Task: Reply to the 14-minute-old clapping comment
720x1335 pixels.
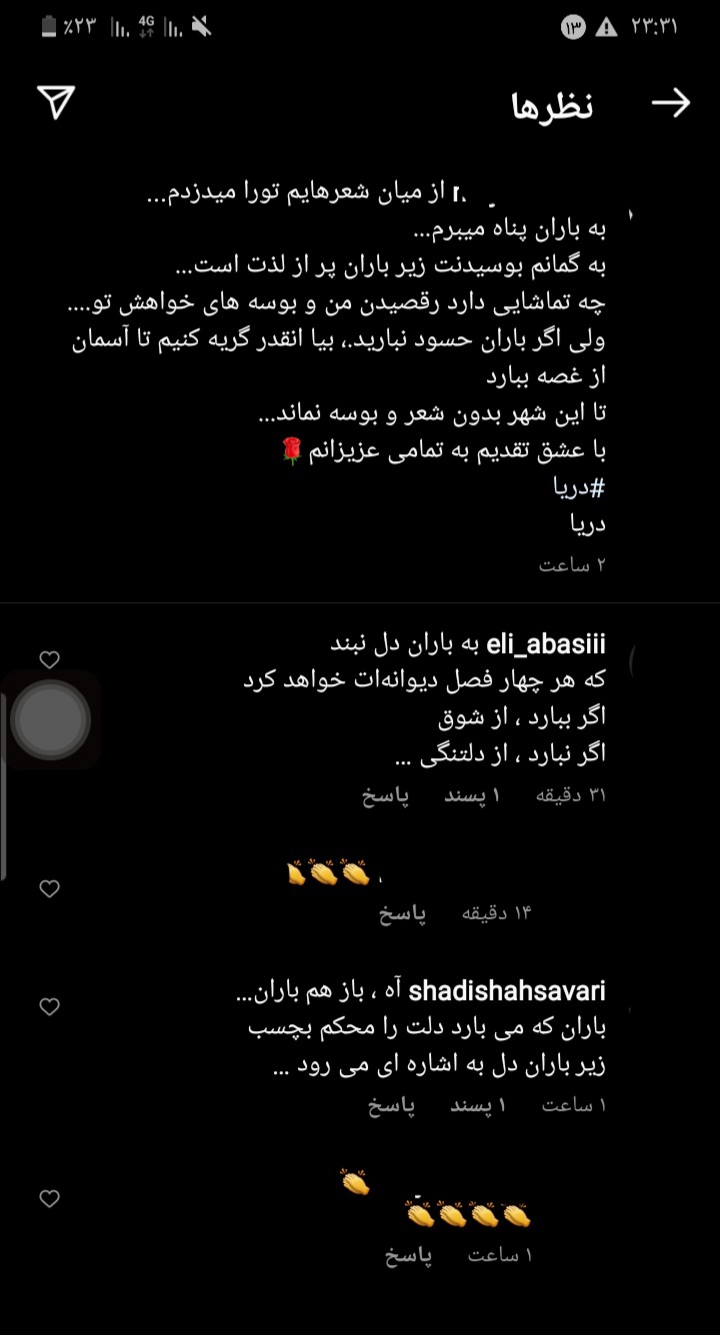Action: click(403, 914)
